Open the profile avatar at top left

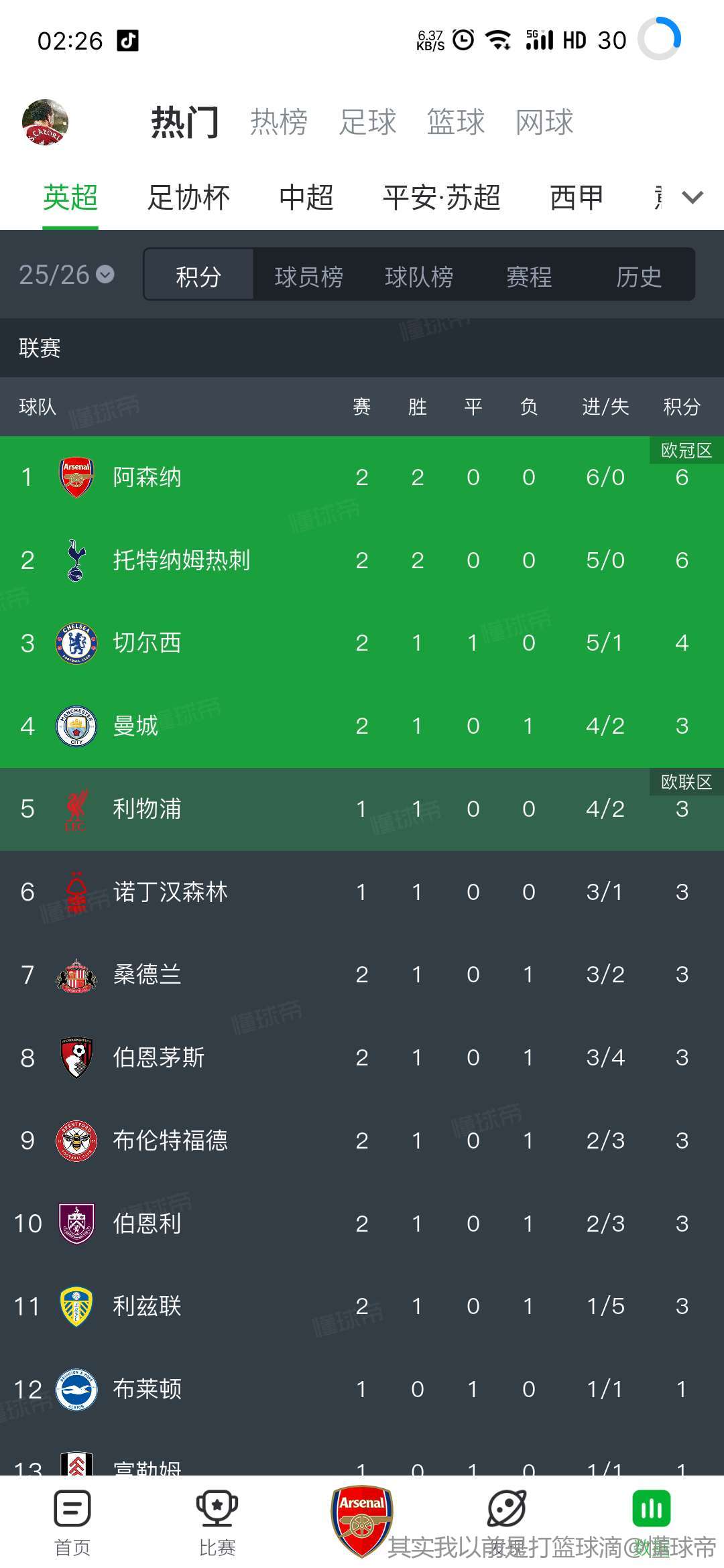pos(45,122)
